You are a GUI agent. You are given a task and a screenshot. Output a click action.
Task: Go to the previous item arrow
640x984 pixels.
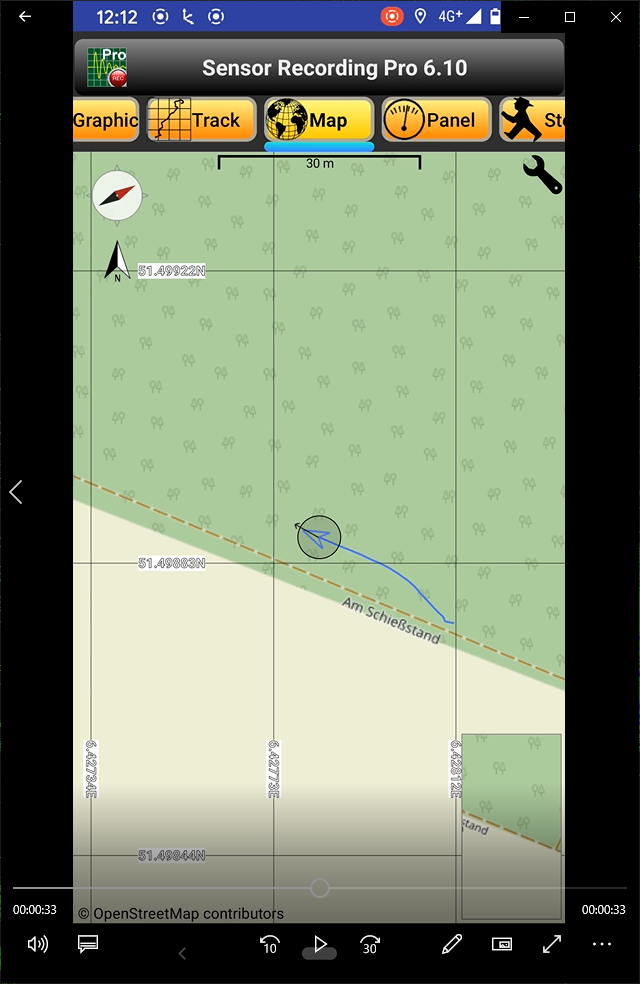(16, 492)
